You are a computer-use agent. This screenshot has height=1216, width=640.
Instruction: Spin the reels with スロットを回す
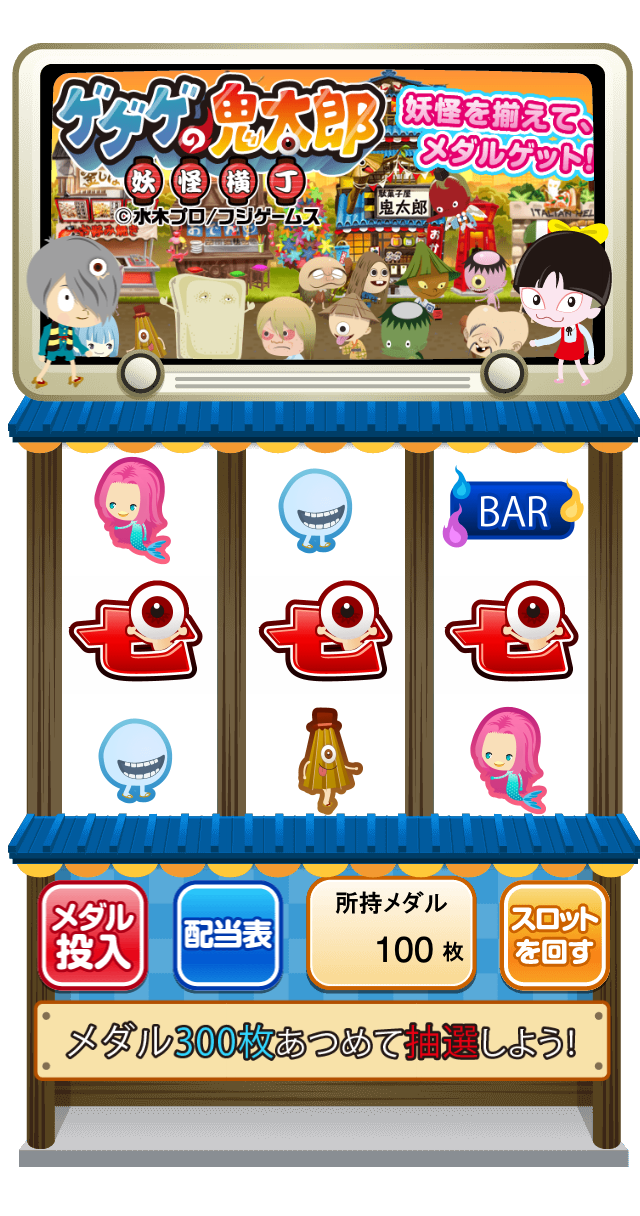point(554,935)
